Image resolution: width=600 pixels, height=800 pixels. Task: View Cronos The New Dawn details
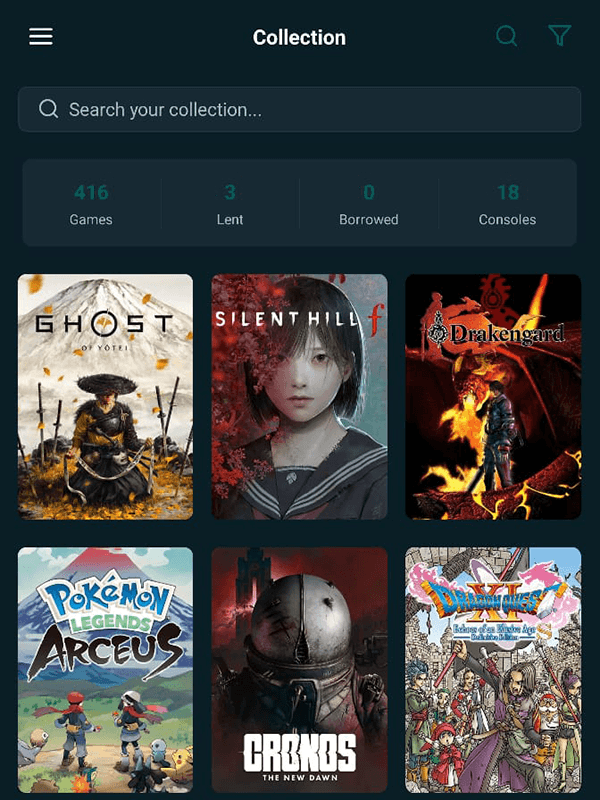299,669
